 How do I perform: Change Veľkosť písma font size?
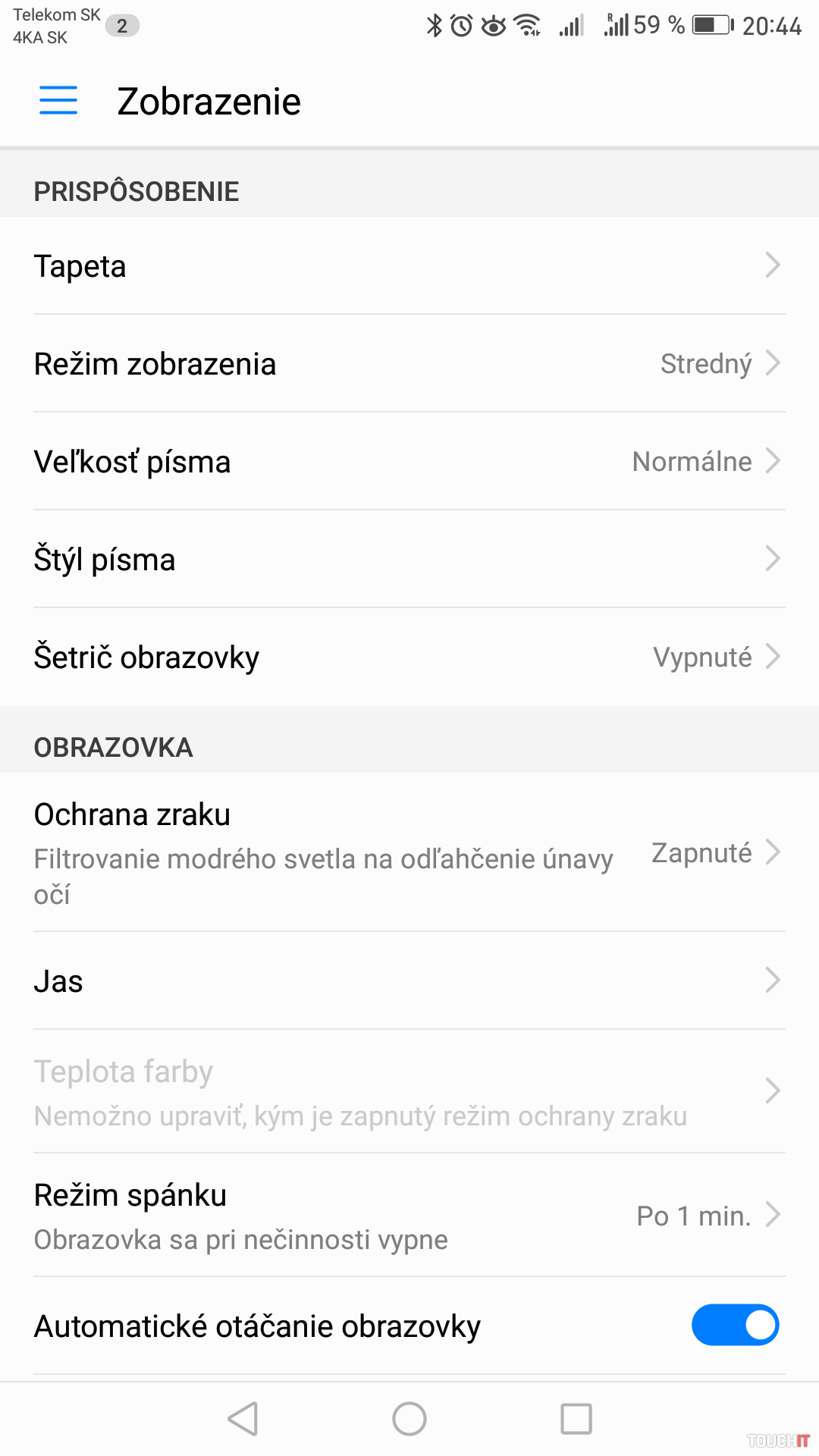coord(409,462)
